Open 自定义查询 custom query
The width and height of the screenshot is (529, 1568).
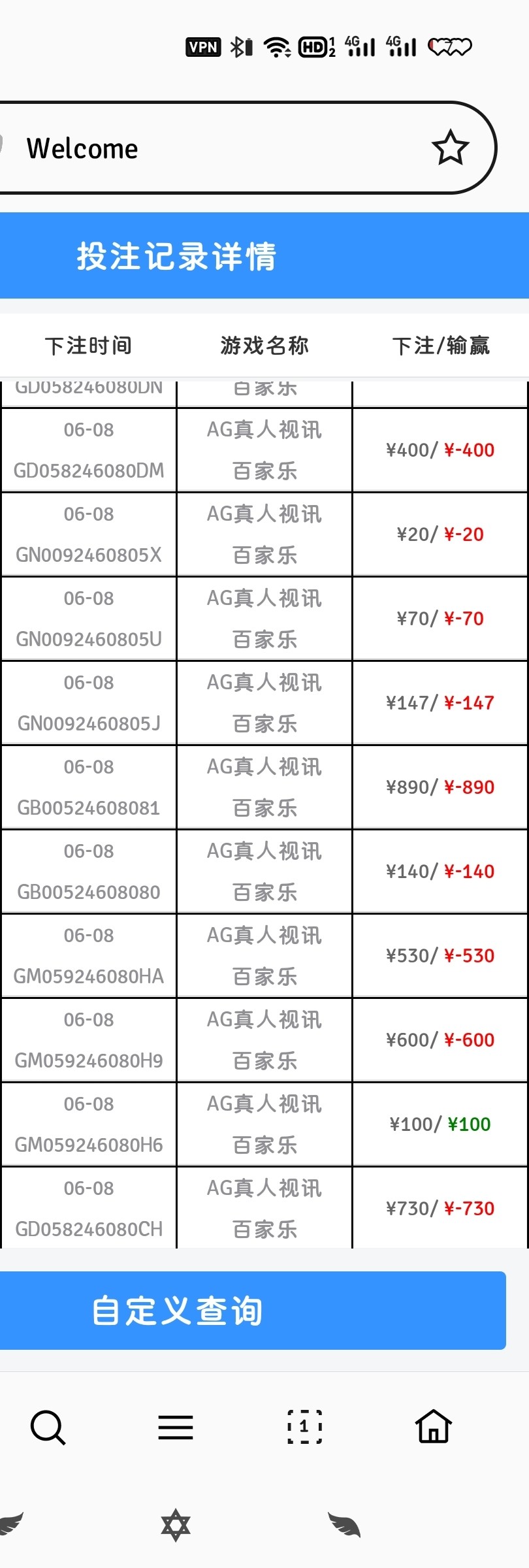point(252,1310)
